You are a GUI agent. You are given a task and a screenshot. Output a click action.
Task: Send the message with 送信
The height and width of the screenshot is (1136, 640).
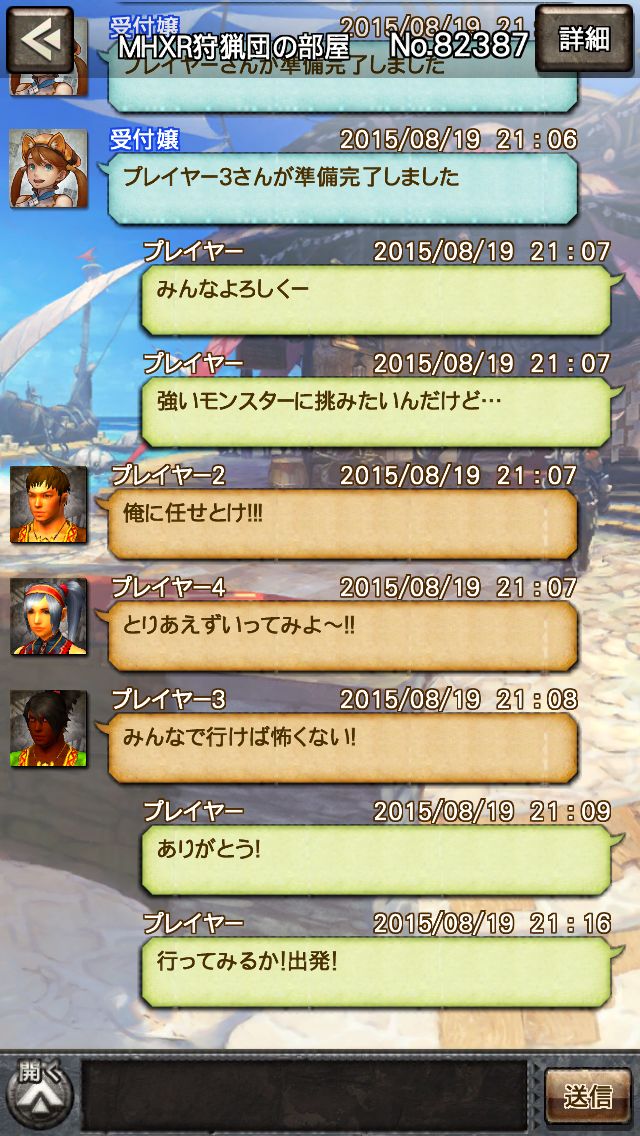click(x=588, y=1096)
